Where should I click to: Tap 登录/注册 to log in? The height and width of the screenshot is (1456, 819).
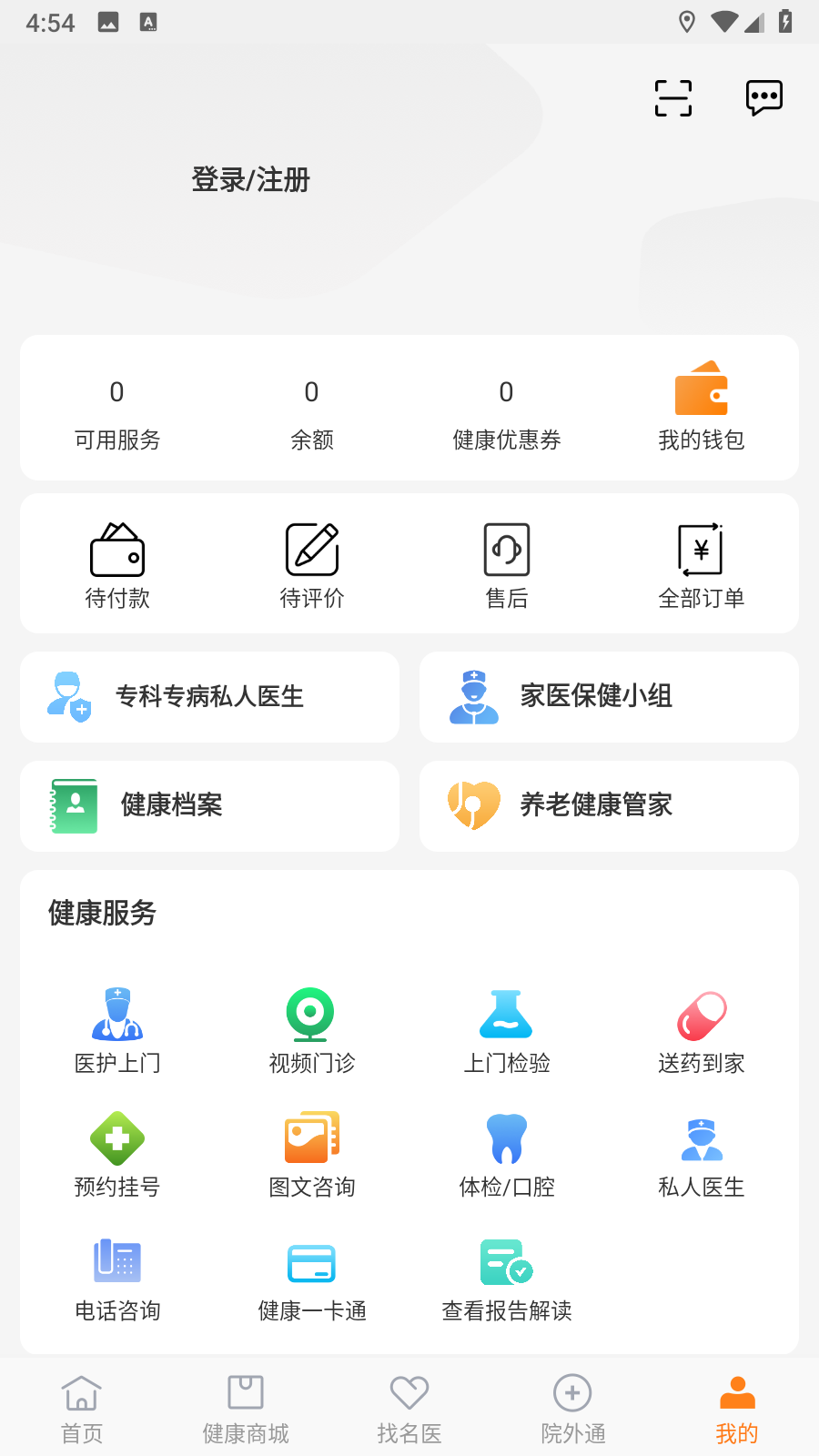[249, 179]
